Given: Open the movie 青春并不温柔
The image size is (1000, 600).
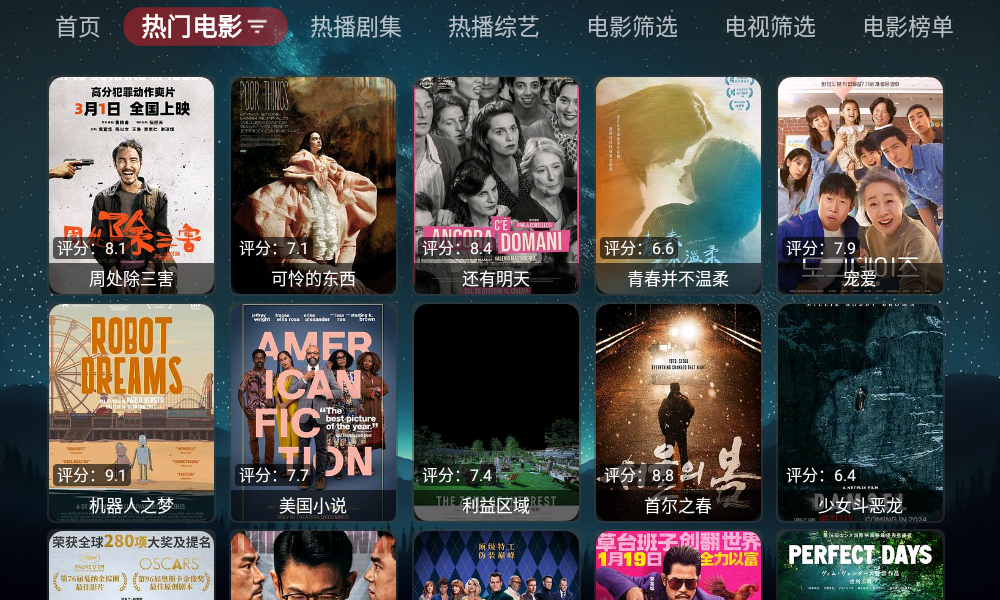Looking at the screenshot, I should (x=678, y=185).
